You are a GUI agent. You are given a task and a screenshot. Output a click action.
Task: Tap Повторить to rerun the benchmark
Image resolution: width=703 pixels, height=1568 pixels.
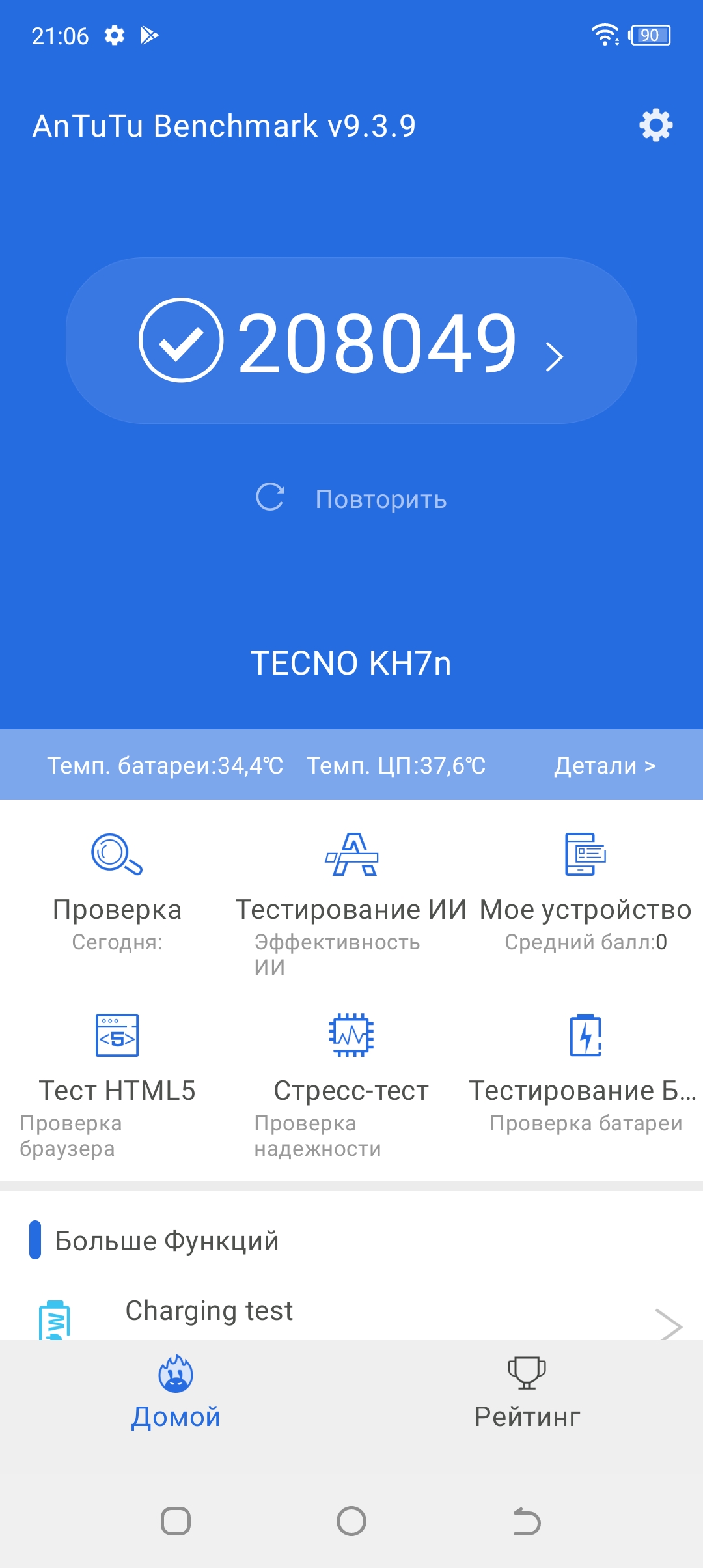click(351, 499)
